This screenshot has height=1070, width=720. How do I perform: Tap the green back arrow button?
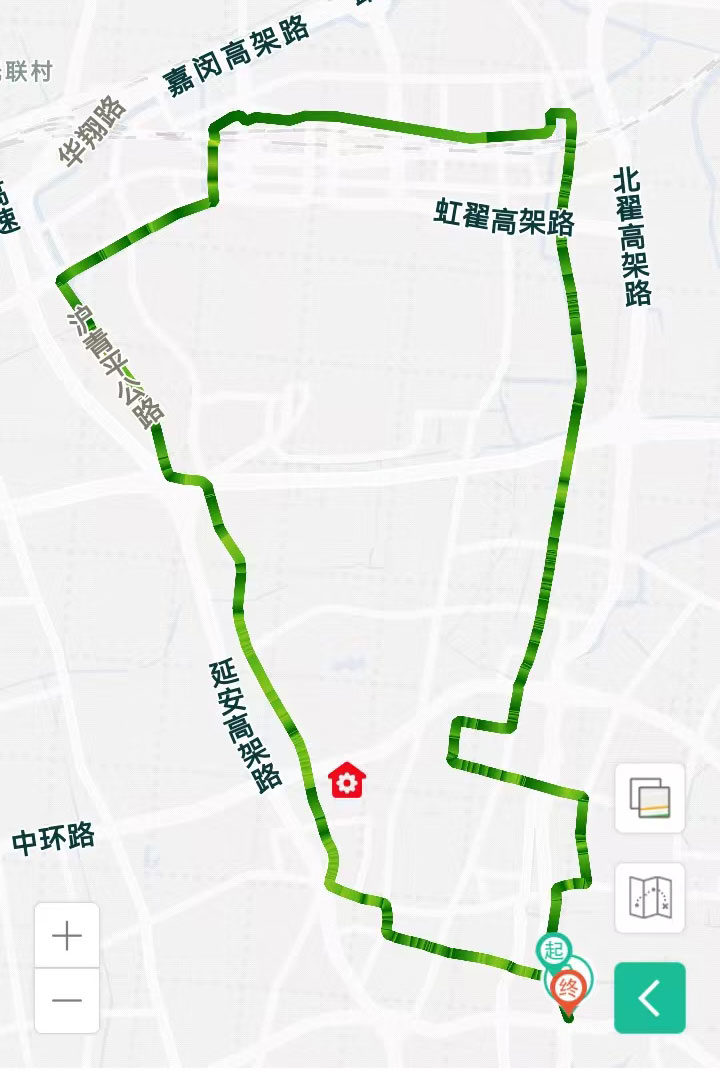[649, 997]
